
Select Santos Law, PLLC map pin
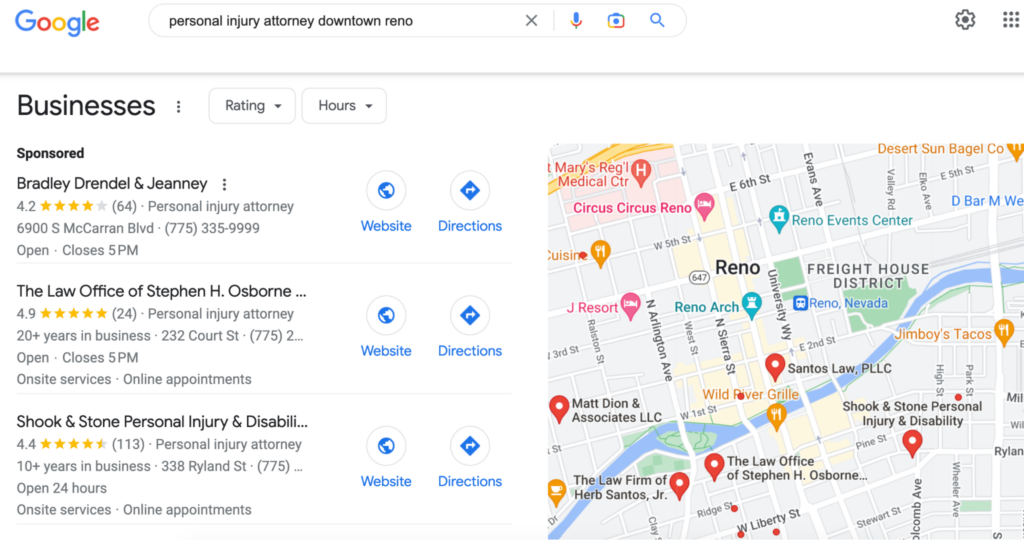coord(775,368)
